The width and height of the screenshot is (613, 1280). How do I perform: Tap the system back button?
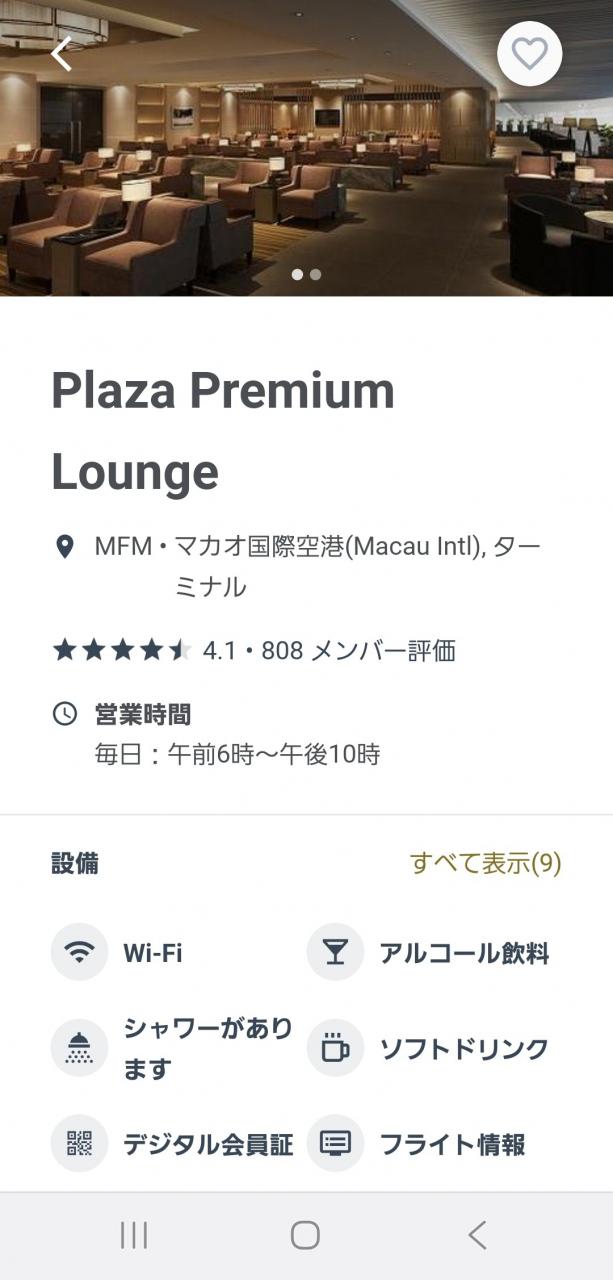(477, 1235)
